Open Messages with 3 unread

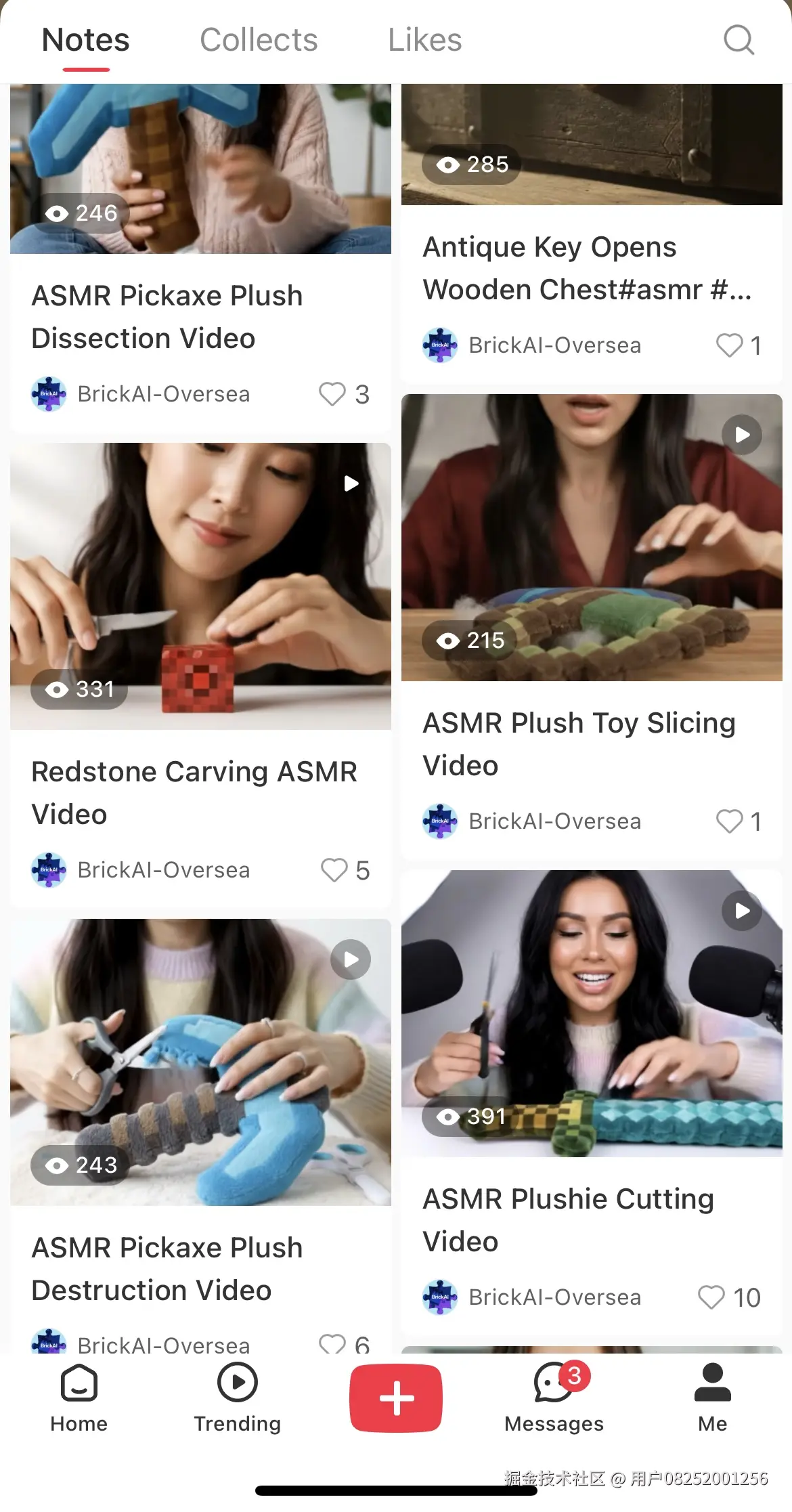point(554,1397)
